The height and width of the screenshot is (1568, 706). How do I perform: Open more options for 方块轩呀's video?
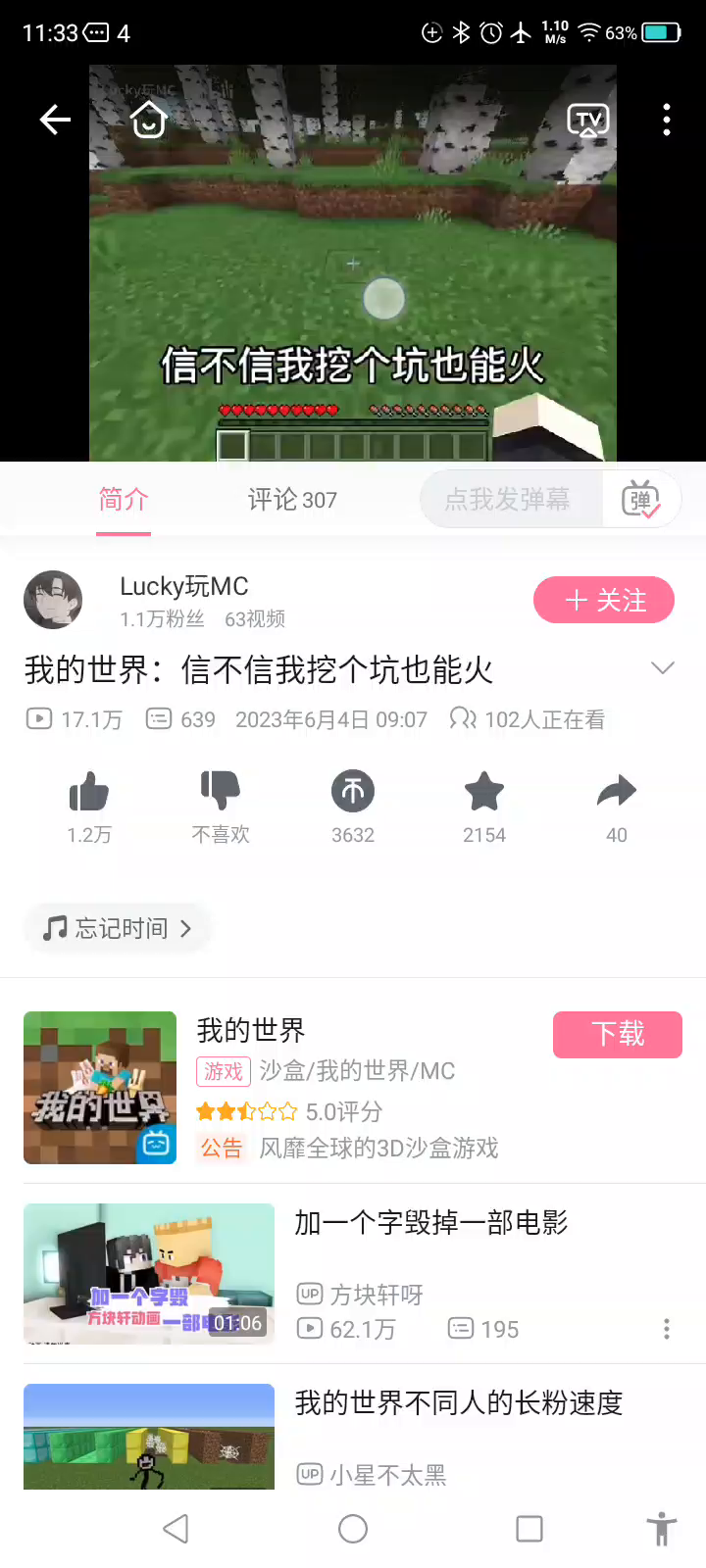[667, 1329]
